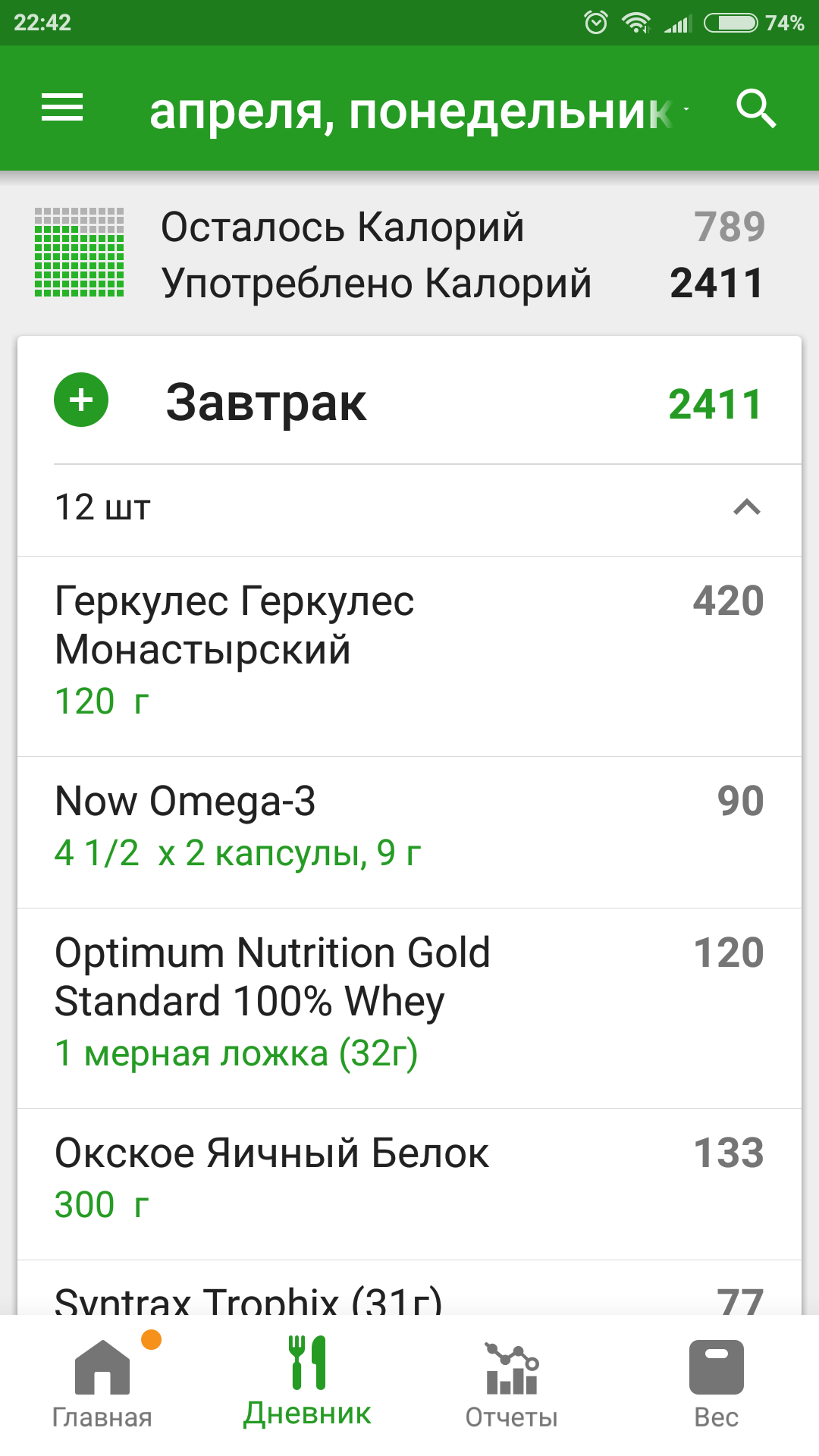The height and width of the screenshot is (1456, 819).
Task: Switch to the Главная tab
Action: coord(102,1385)
